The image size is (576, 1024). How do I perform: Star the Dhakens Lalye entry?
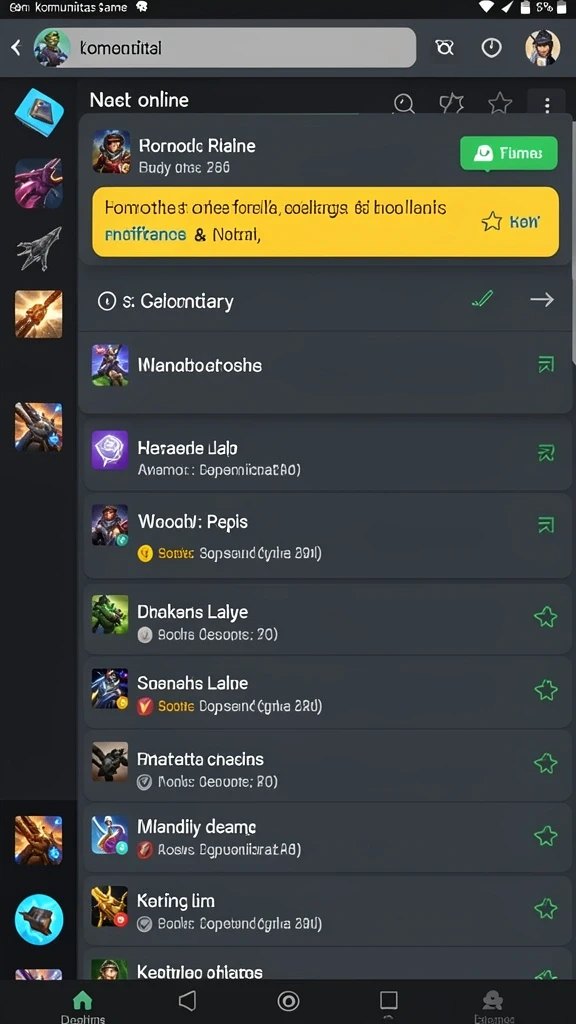point(546,617)
